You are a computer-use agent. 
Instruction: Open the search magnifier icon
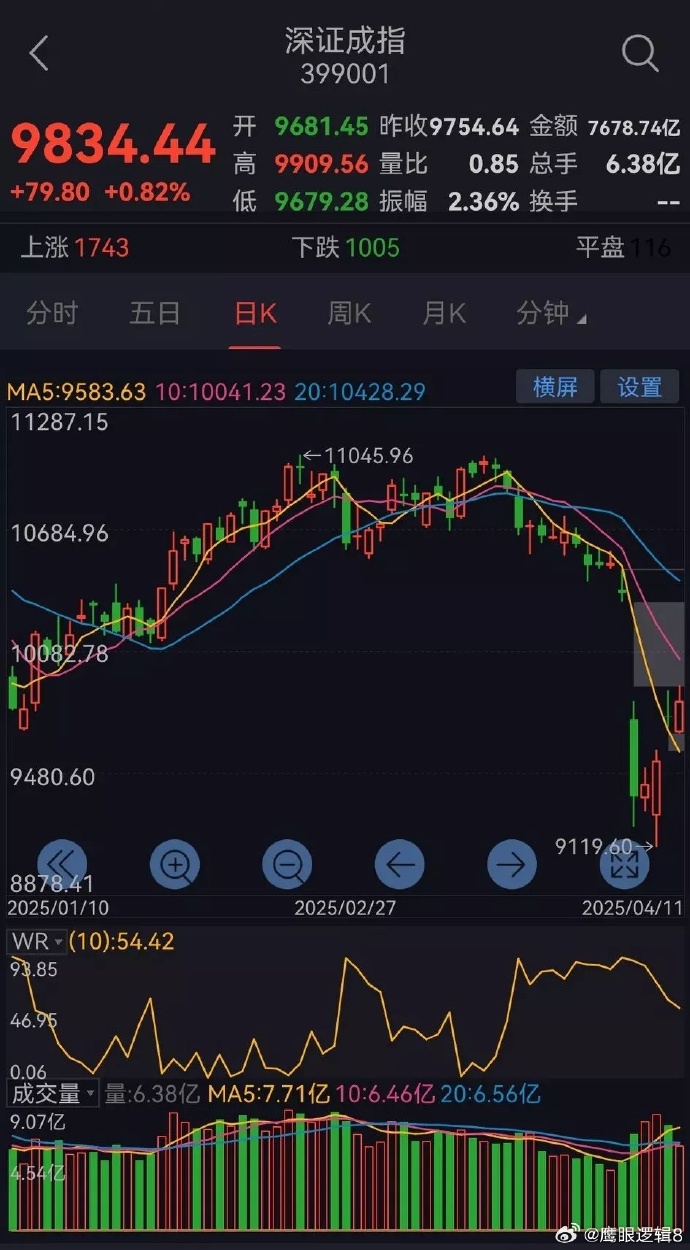point(640,53)
